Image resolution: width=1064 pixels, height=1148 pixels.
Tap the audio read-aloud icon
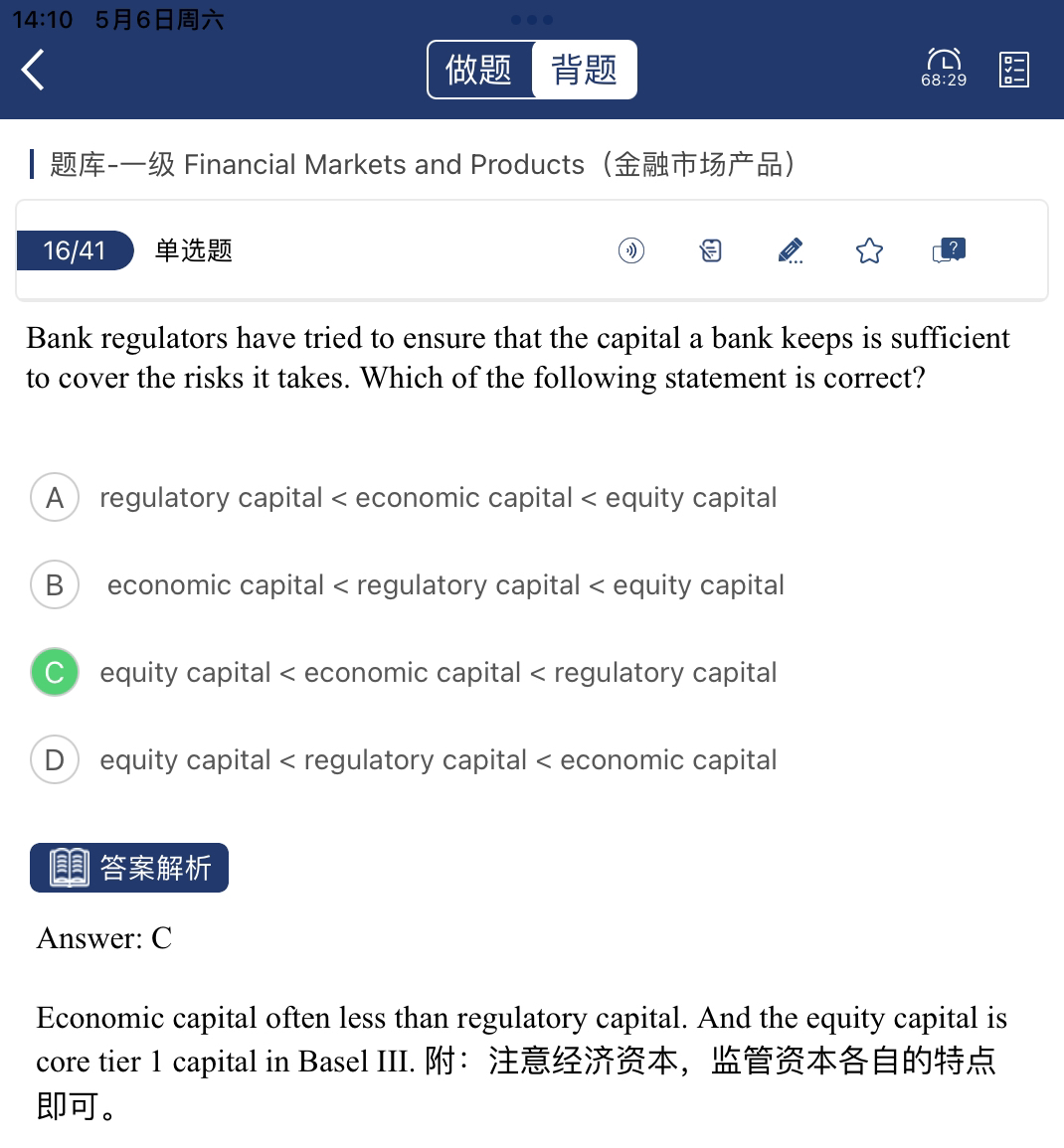click(631, 250)
